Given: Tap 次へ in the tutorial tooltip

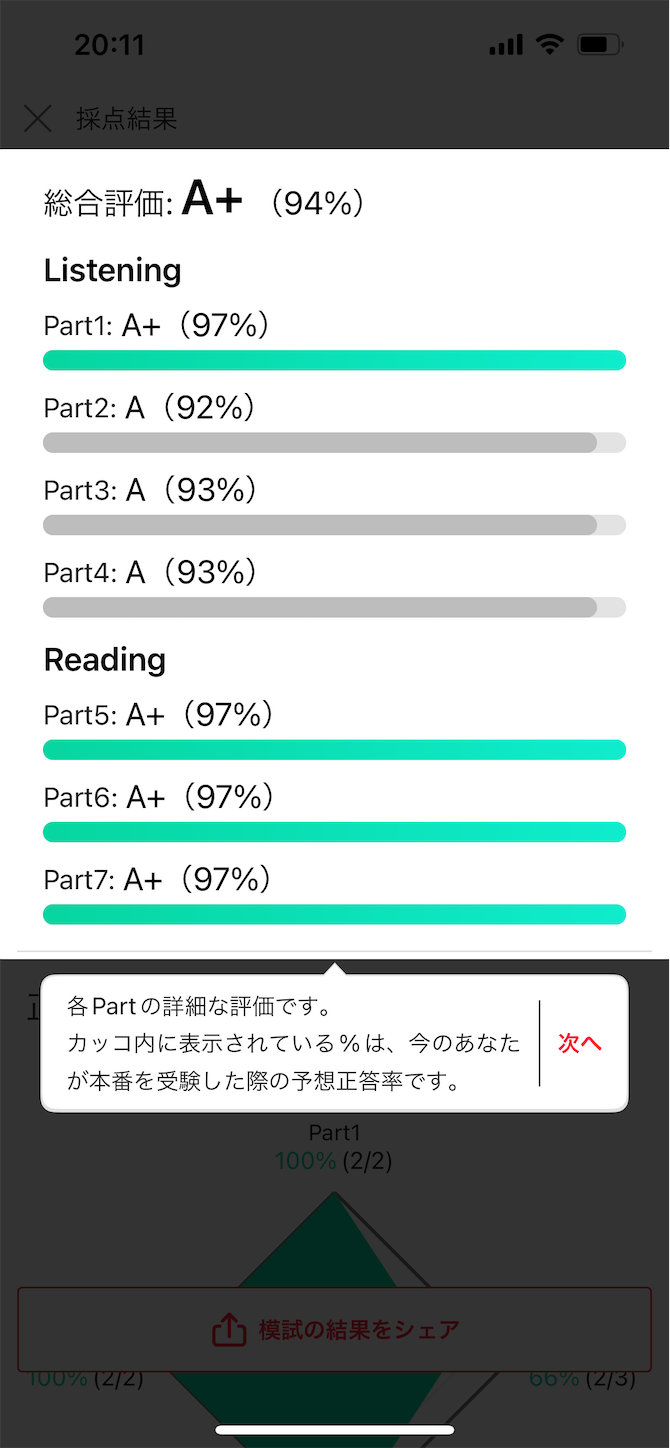Looking at the screenshot, I should point(580,1043).
